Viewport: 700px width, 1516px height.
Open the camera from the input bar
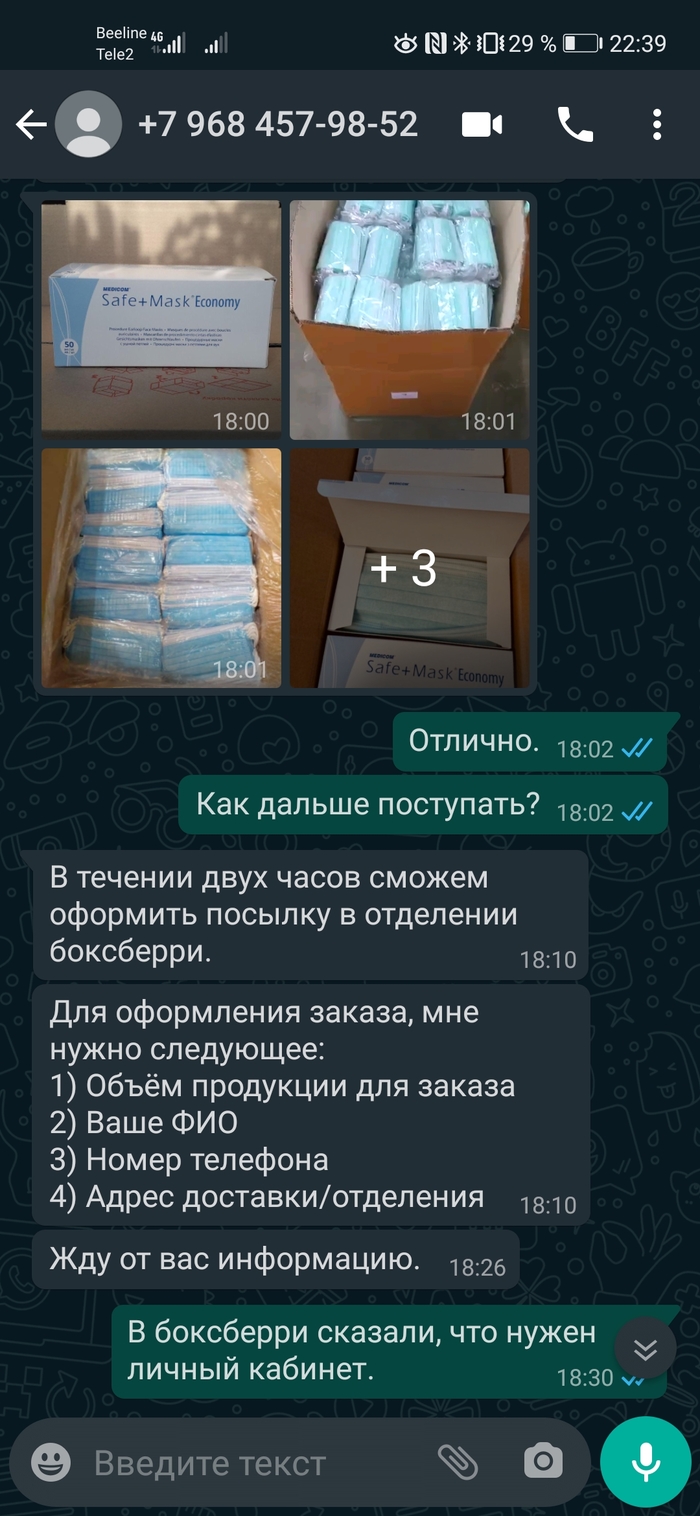point(543,1462)
